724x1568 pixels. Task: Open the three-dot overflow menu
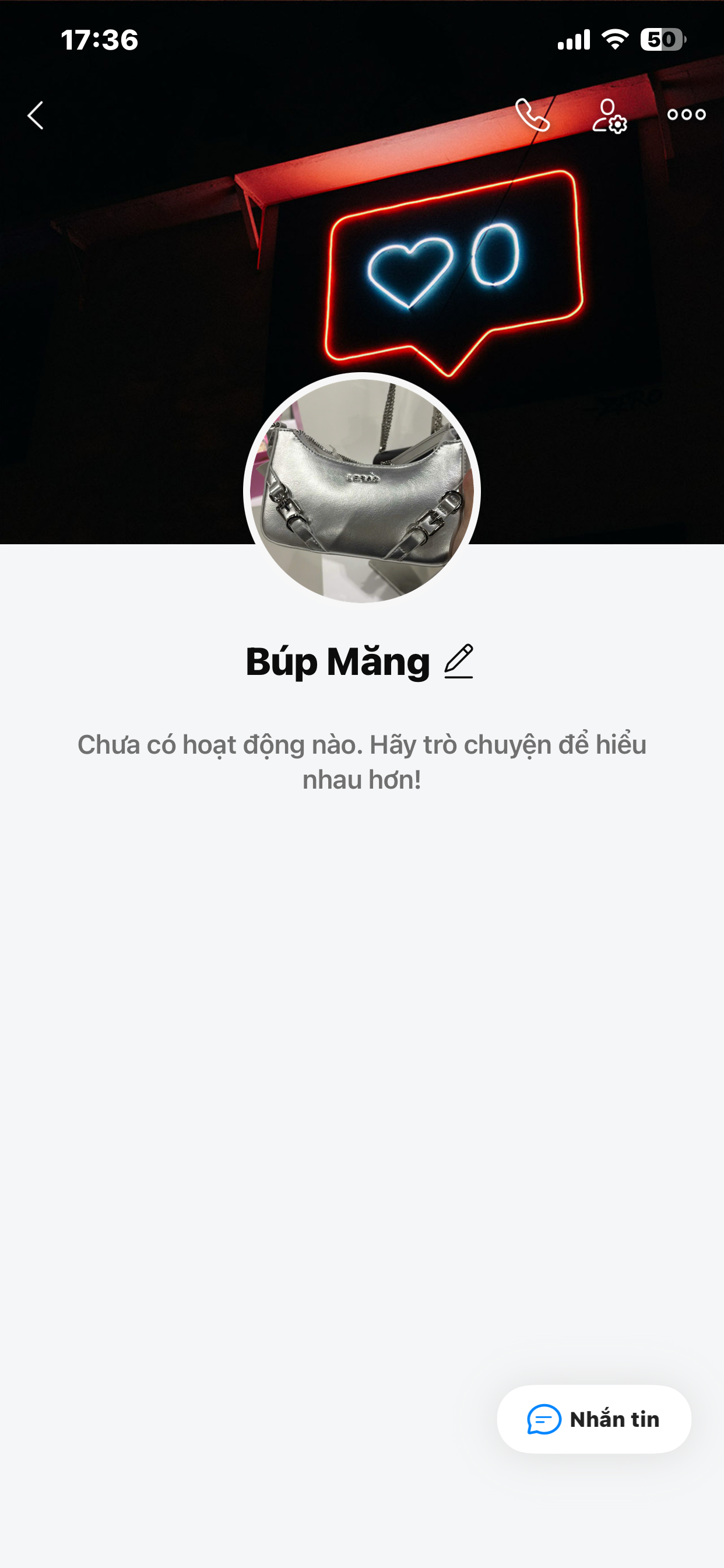pos(686,114)
